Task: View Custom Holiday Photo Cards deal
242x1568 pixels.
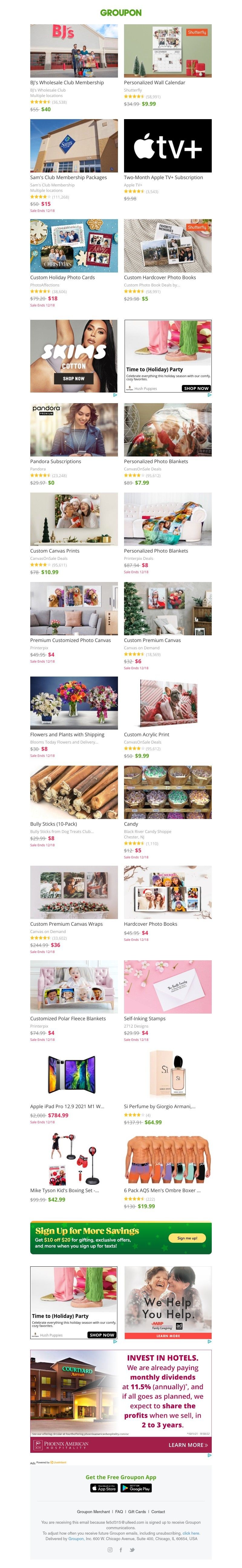Action: tap(74, 246)
